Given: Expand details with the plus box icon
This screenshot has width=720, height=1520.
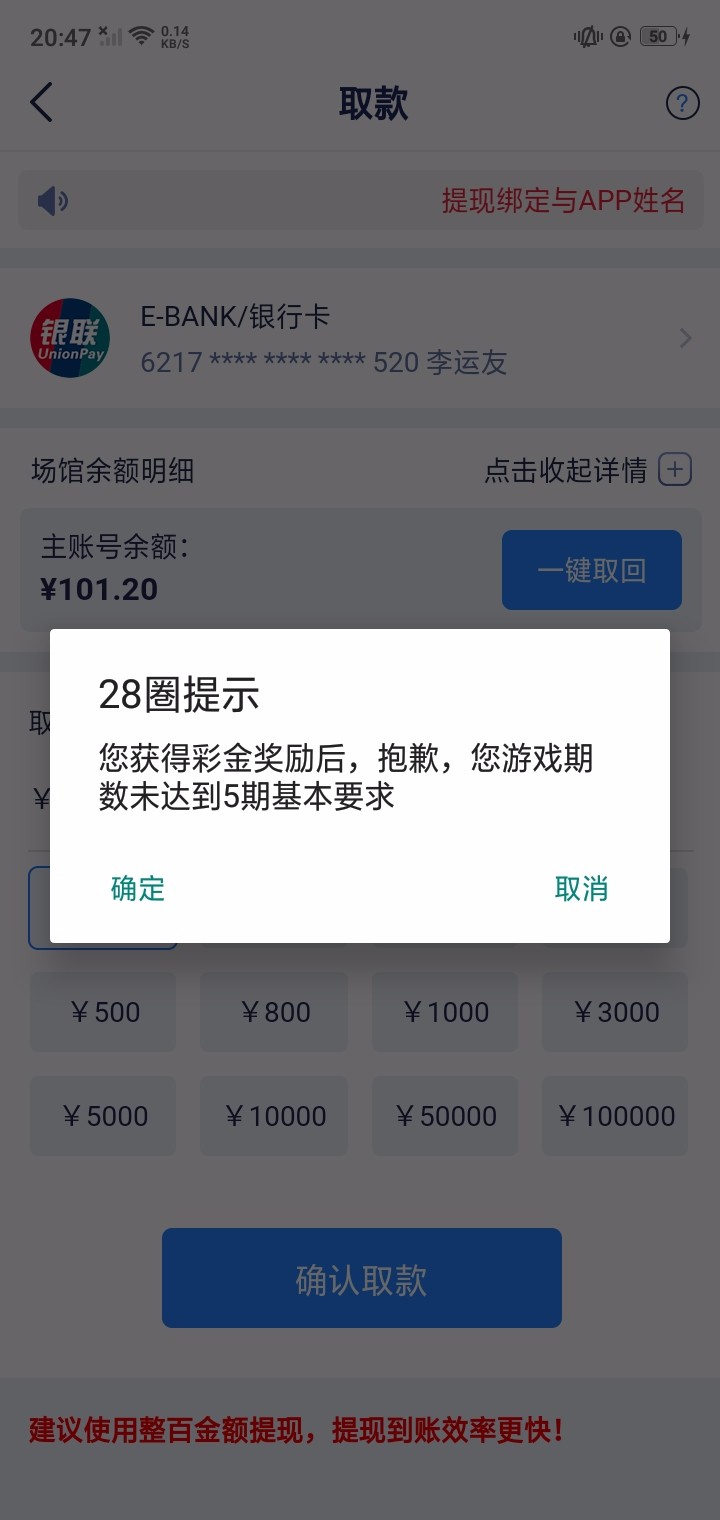Looking at the screenshot, I should [675, 470].
